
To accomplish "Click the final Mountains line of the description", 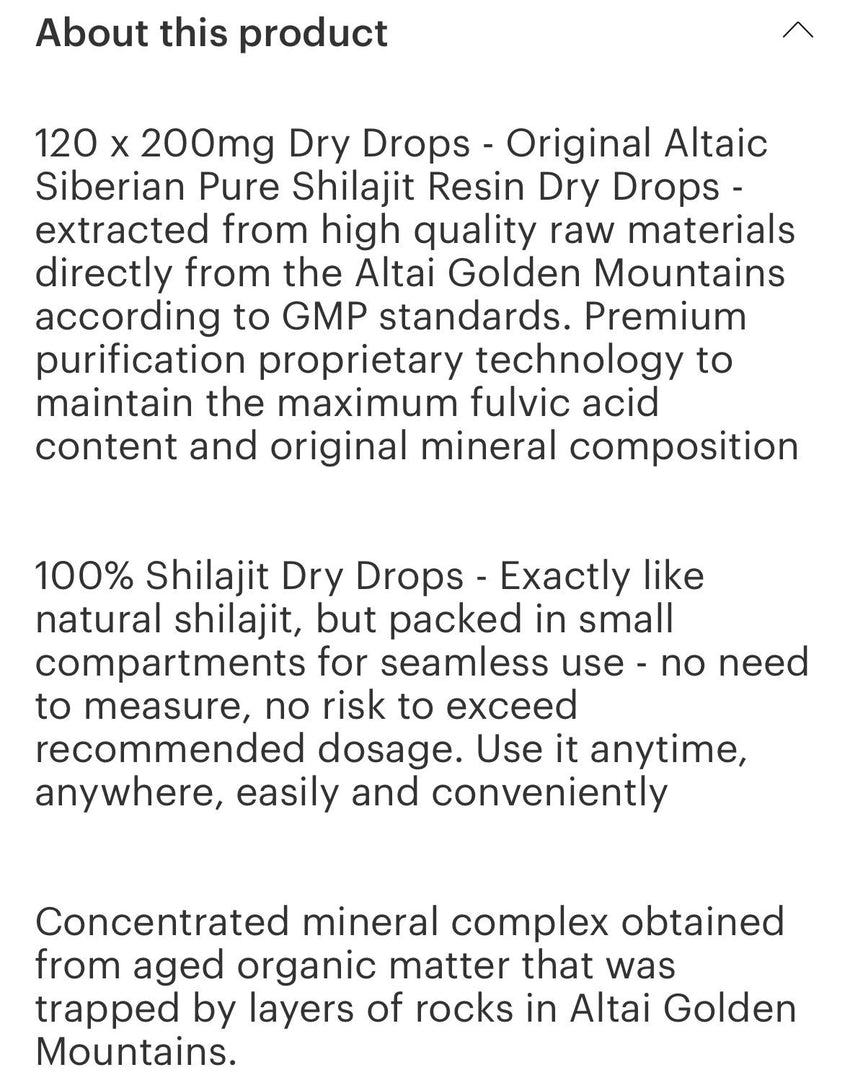I will 135,1050.
